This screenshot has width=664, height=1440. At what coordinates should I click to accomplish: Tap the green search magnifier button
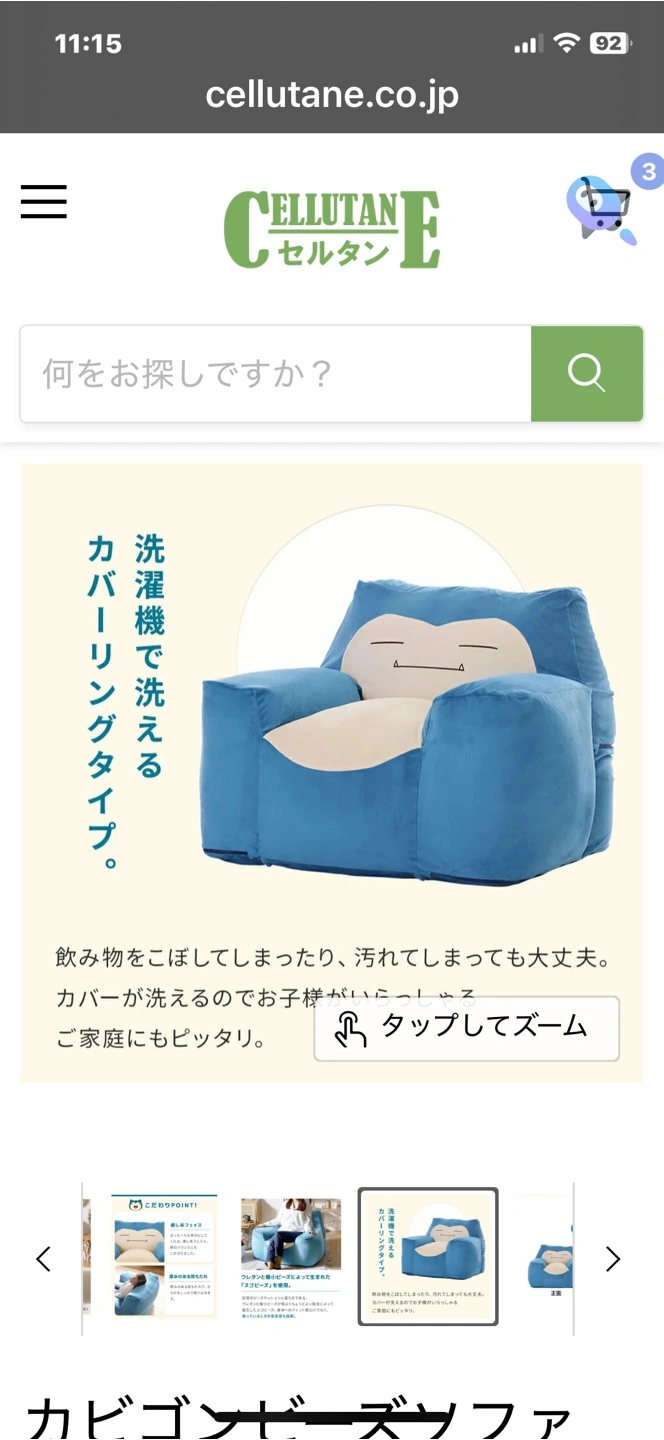pyautogui.click(x=587, y=374)
